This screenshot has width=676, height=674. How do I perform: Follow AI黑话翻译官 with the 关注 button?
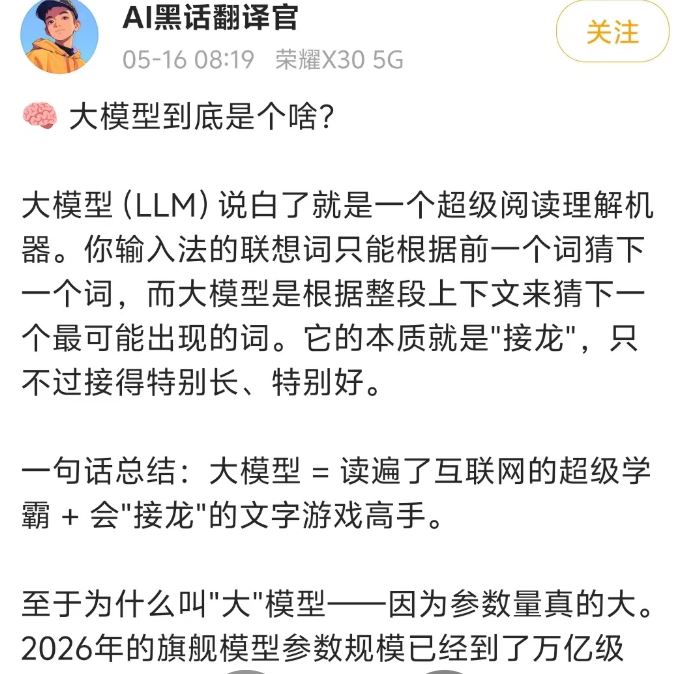point(612,32)
